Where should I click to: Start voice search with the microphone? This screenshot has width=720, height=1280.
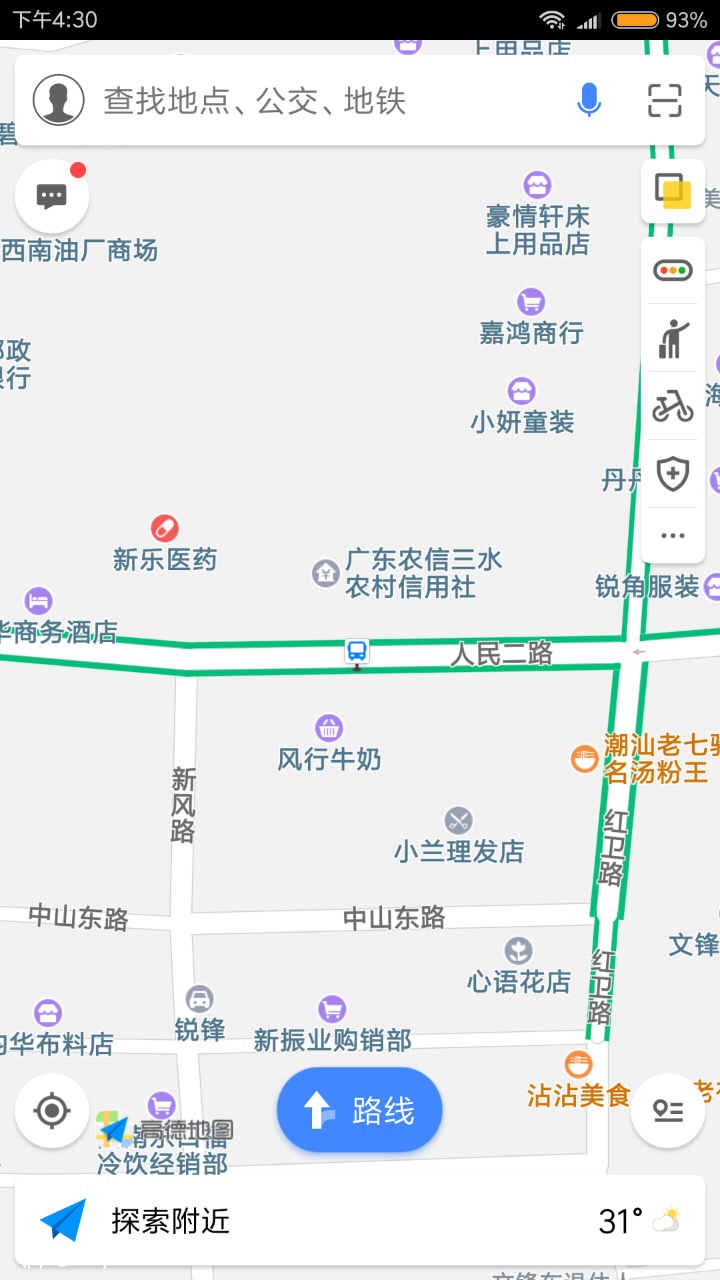pyautogui.click(x=589, y=100)
